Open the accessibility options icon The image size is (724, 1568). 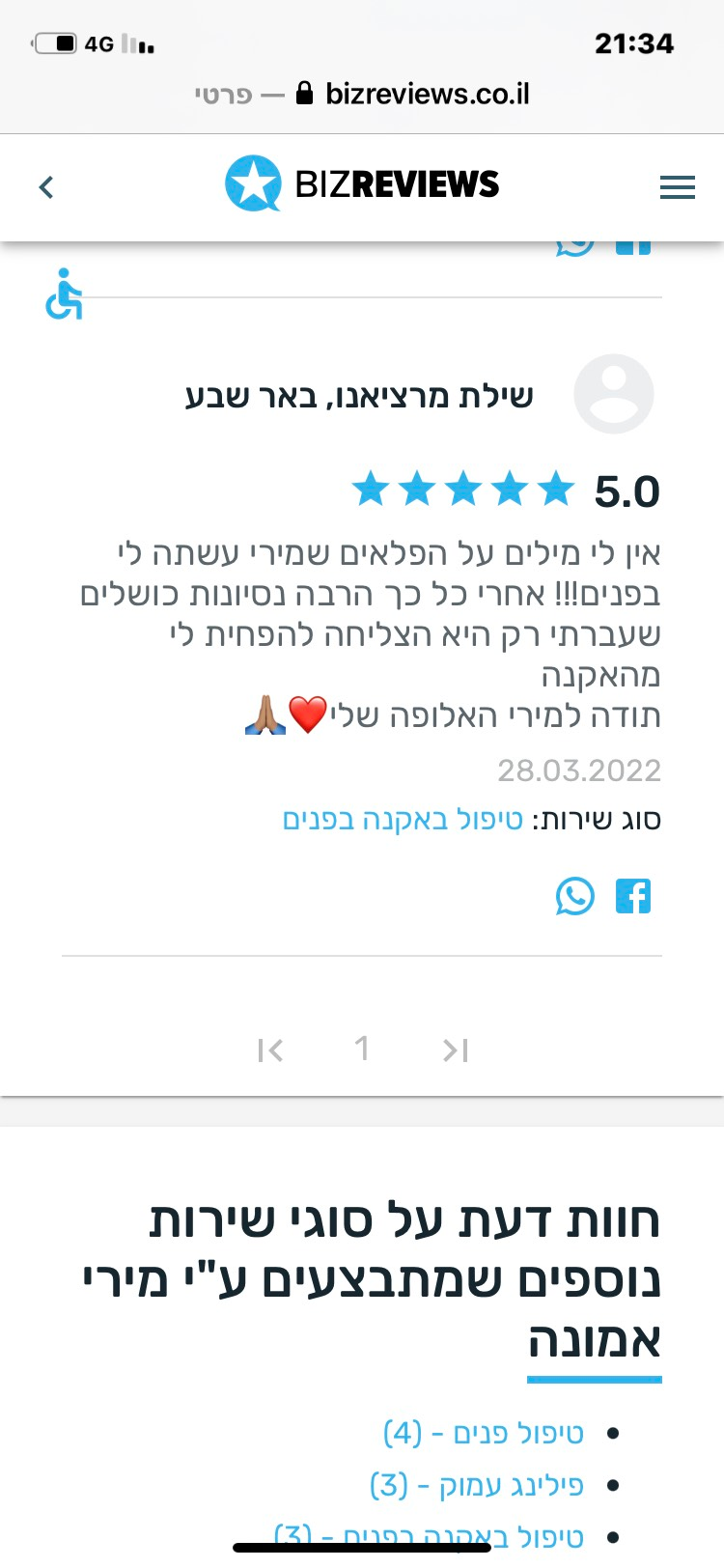(x=64, y=294)
